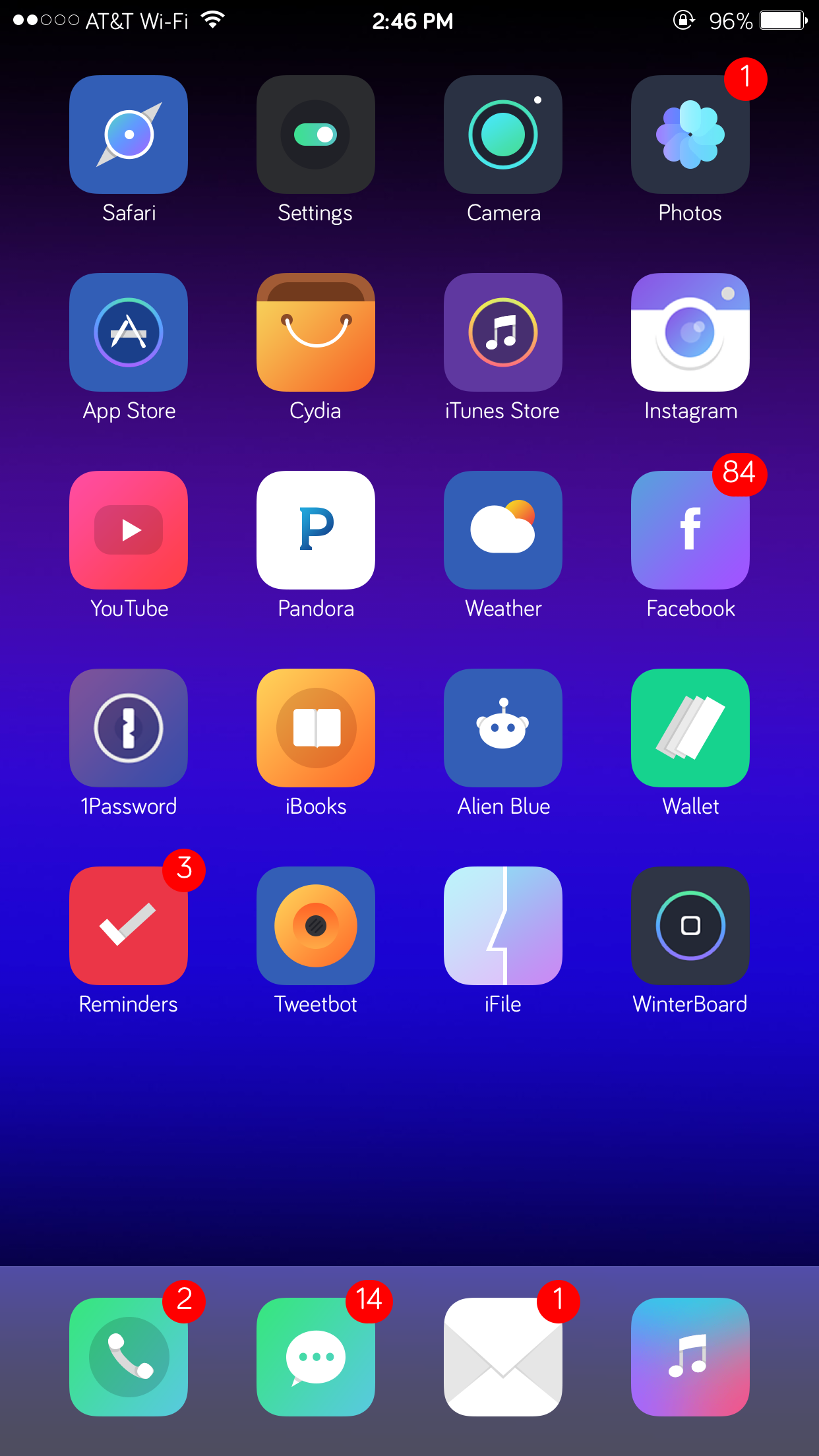Open the Camera app
The height and width of the screenshot is (1456, 819).
(x=503, y=135)
